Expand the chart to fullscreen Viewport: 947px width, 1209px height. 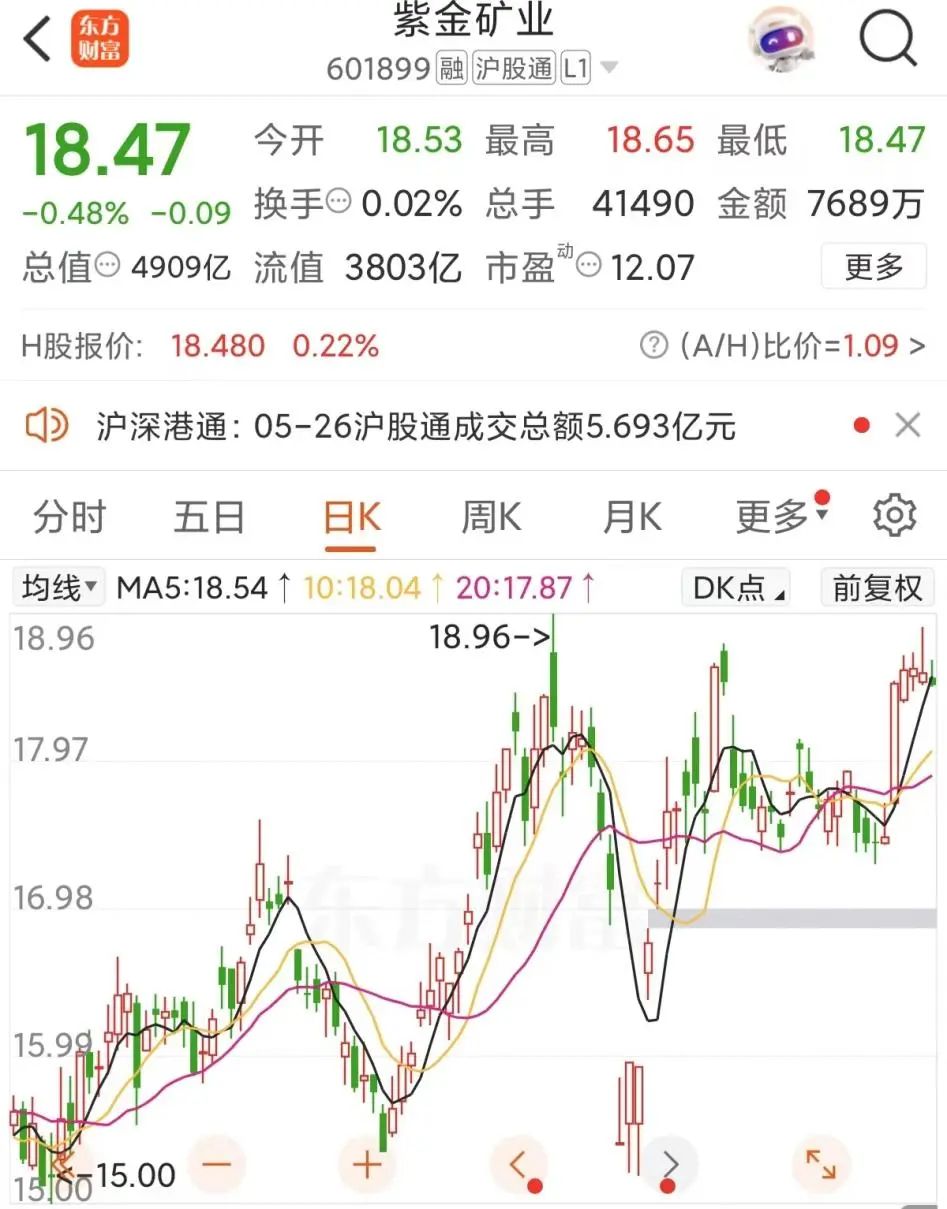pos(820,1165)
